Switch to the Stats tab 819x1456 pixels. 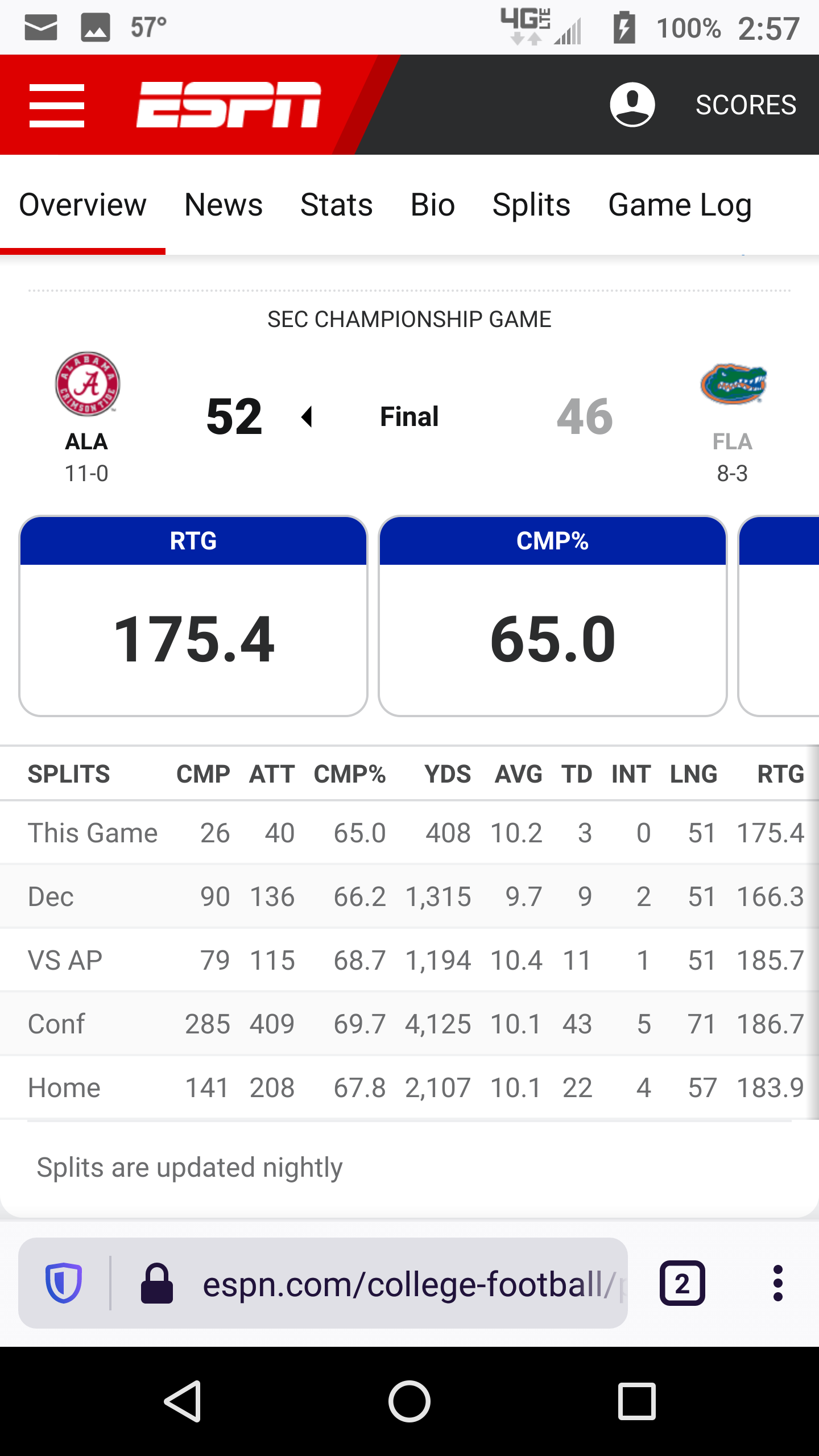click(x=337, y=205)
